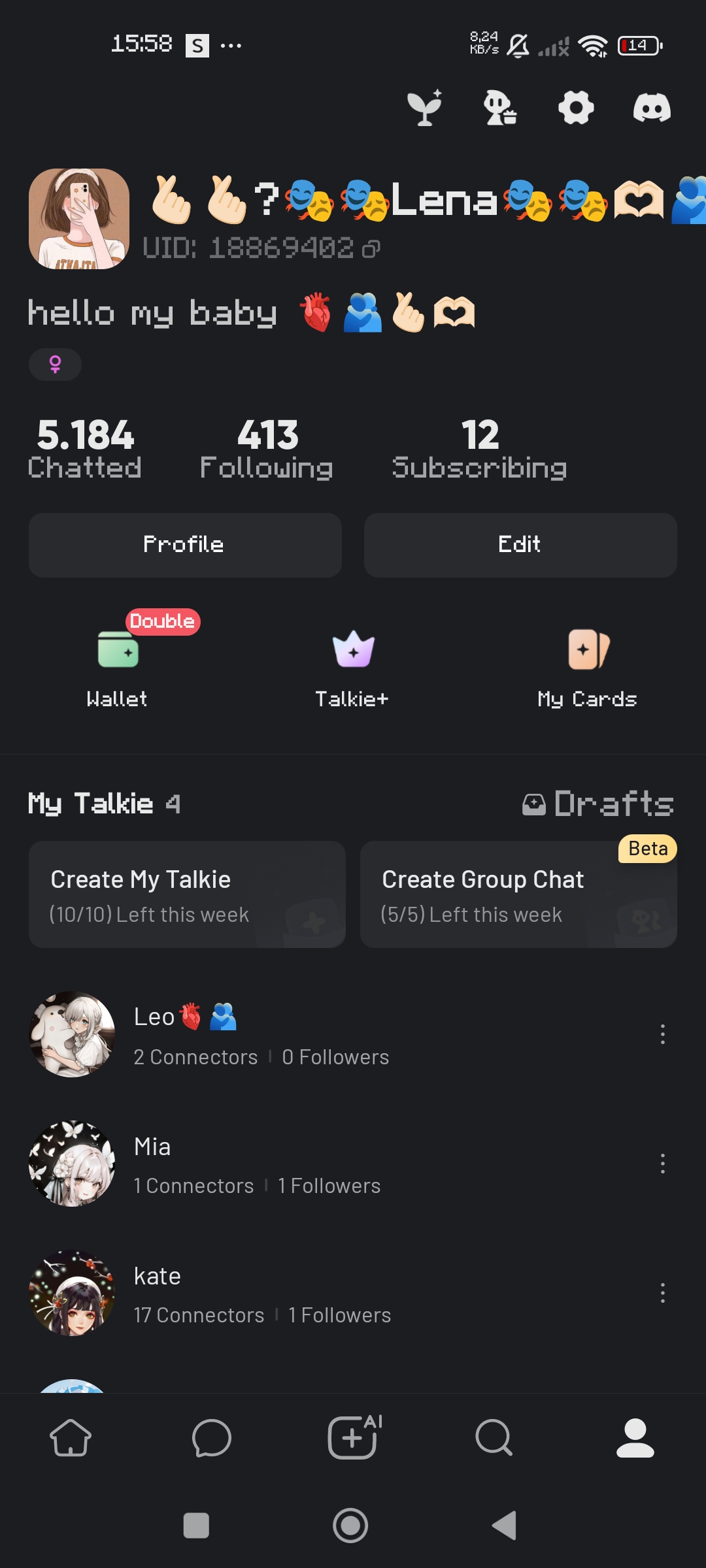Screen dimensions: 706x1568
Task: Switch to the search tab
Action: pos(494,1438)
